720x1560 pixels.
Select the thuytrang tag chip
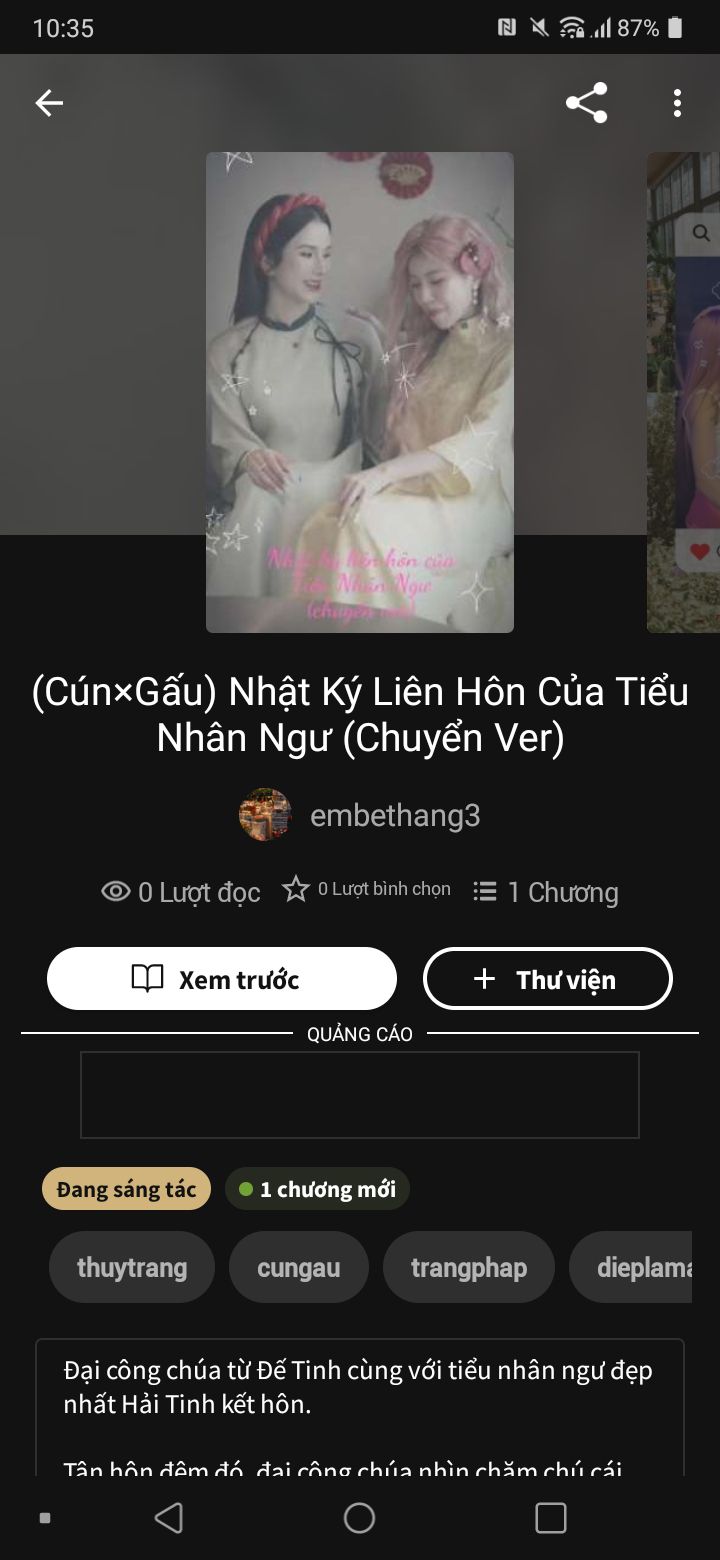(132, 1267)
